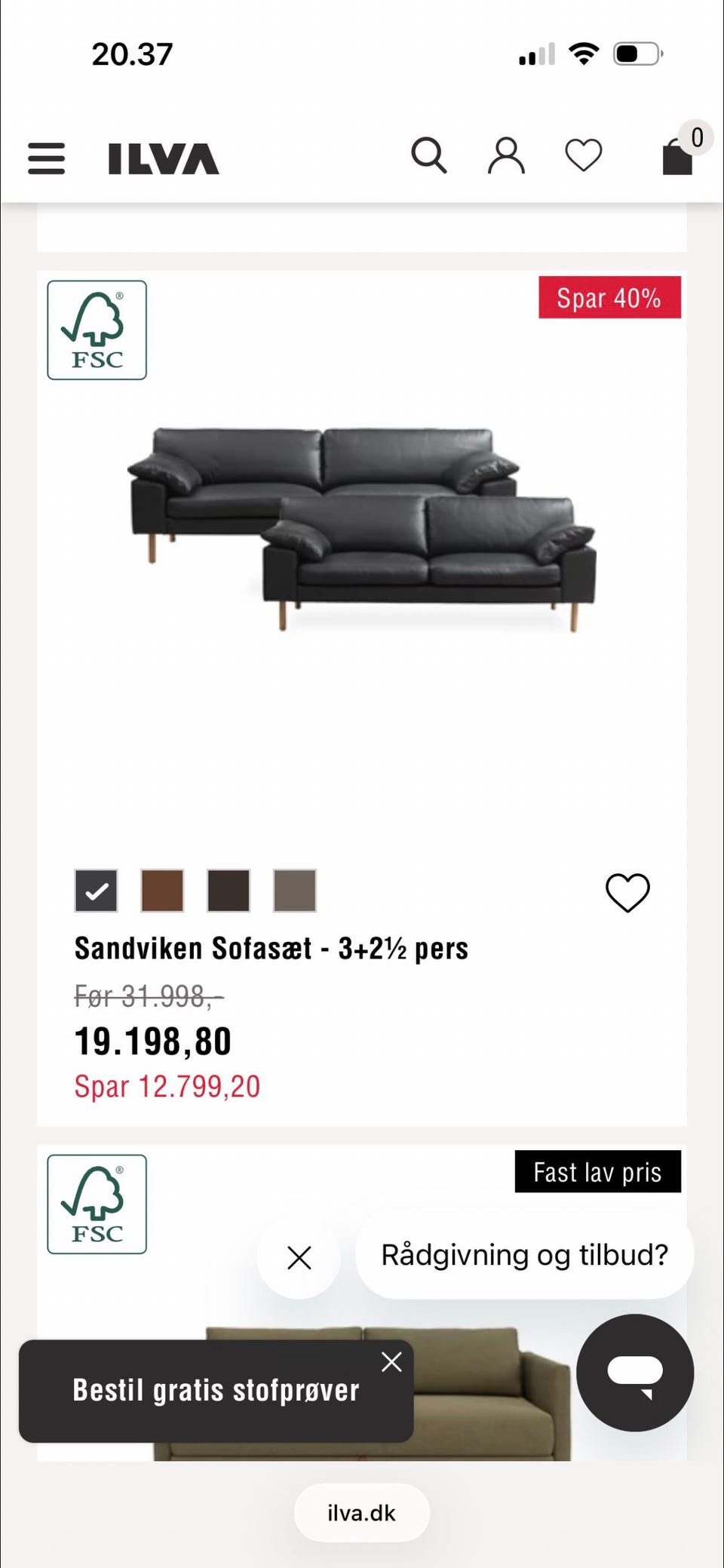
Task: Open the shopping cart
Action: click(676, 158)
